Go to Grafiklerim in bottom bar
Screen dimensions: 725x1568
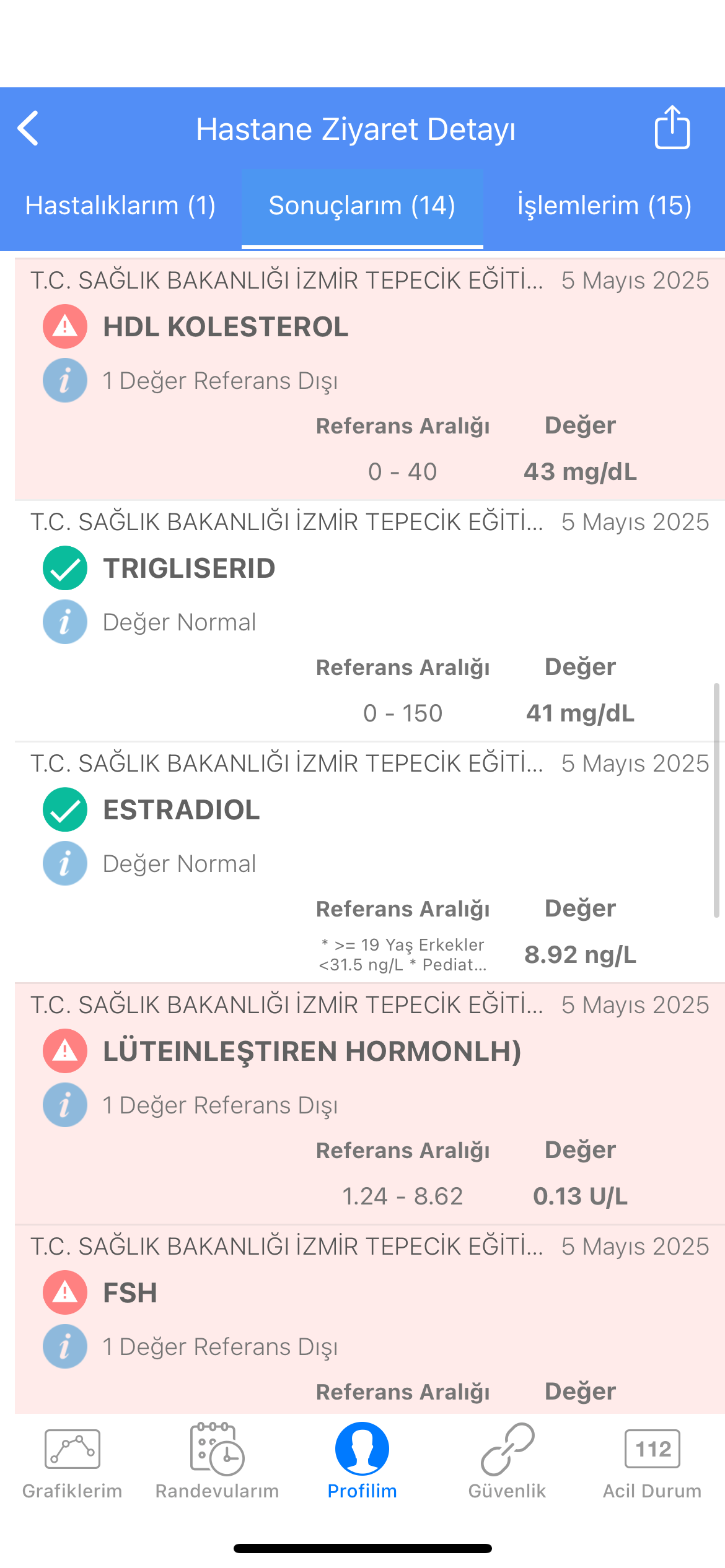tap(72, 1463)
